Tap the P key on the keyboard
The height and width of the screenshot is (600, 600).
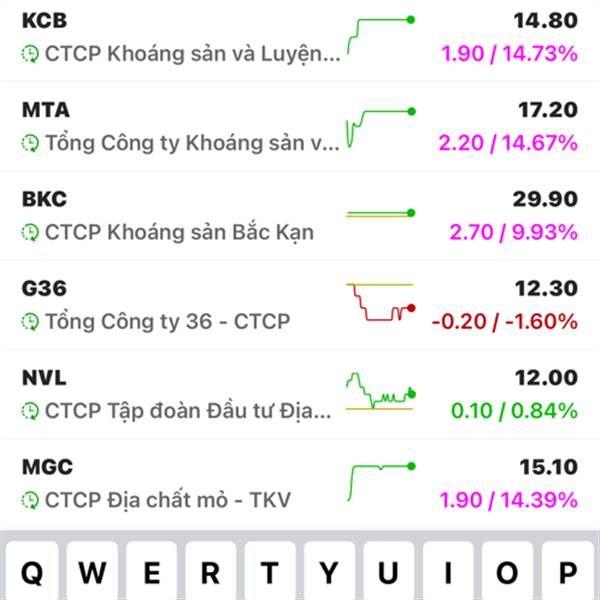point(568,572)
